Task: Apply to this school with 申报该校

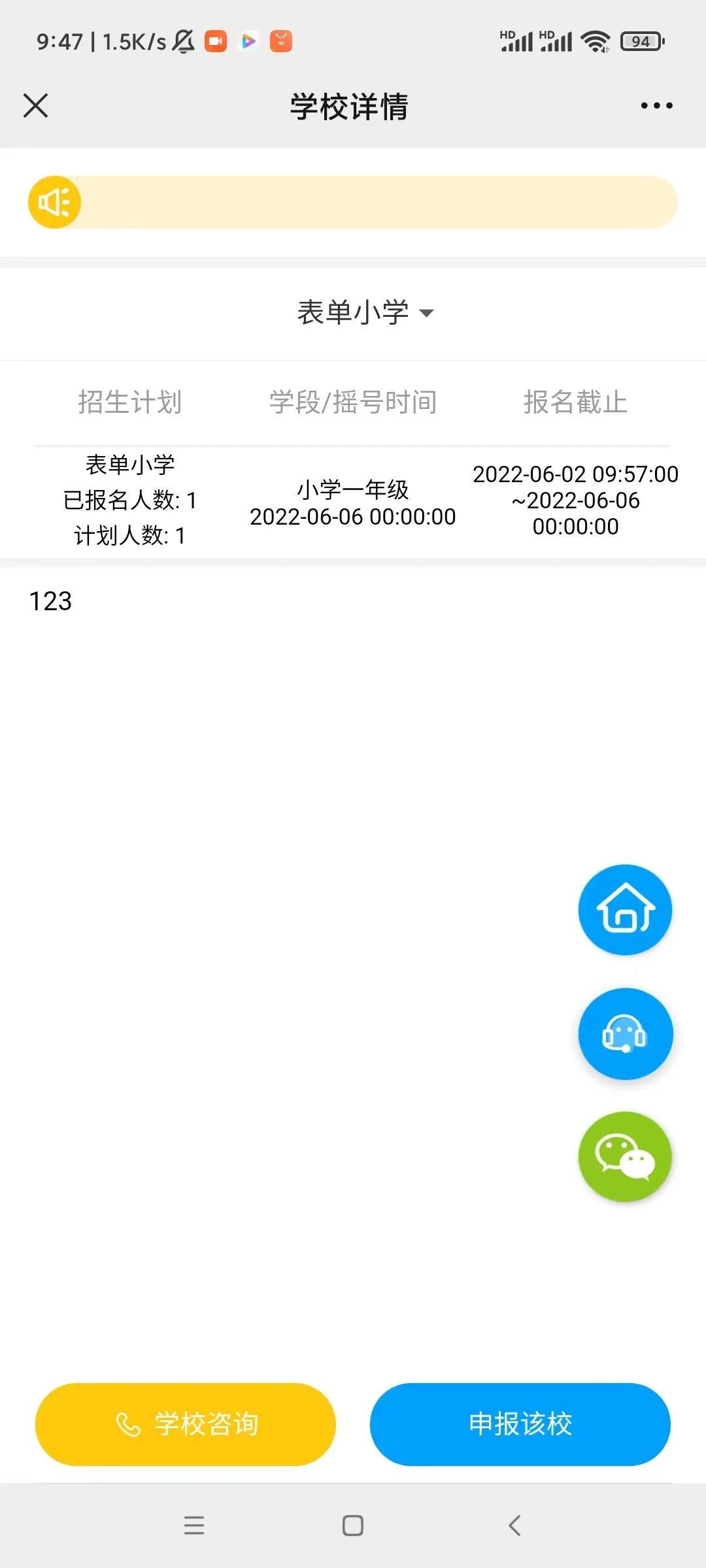Action: pyautogui.click(x=520, y=1424)
